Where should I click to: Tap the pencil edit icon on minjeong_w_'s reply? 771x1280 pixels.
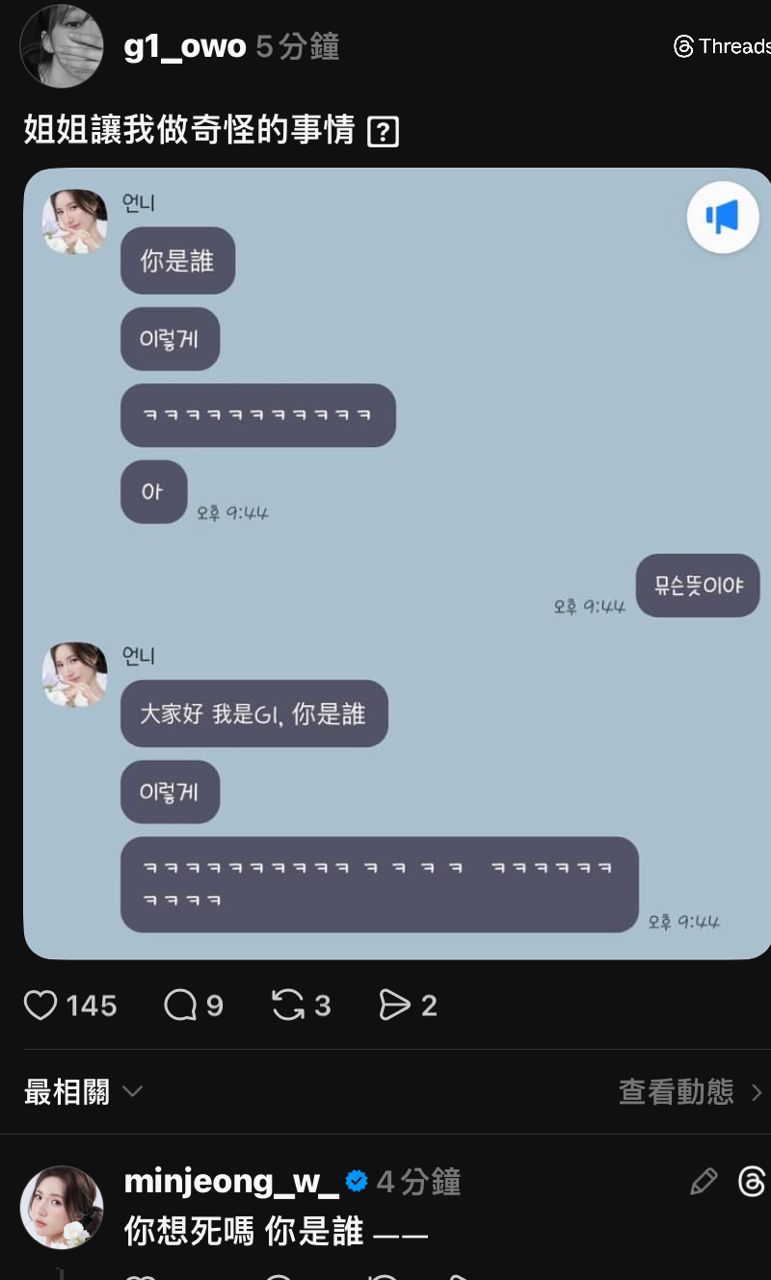[x=704, y=1182]
